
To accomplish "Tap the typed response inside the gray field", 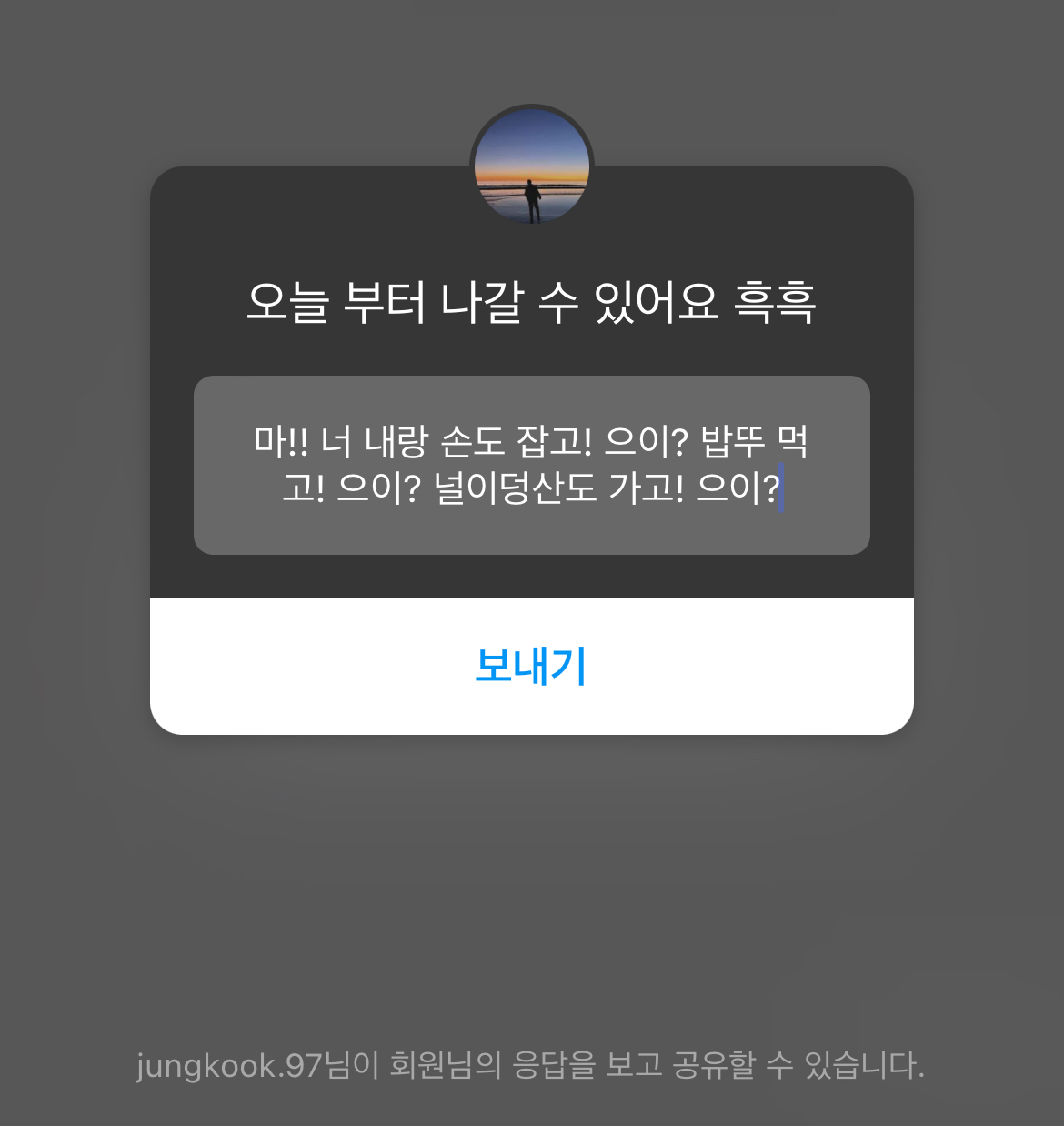I will [x=532, y=464].
